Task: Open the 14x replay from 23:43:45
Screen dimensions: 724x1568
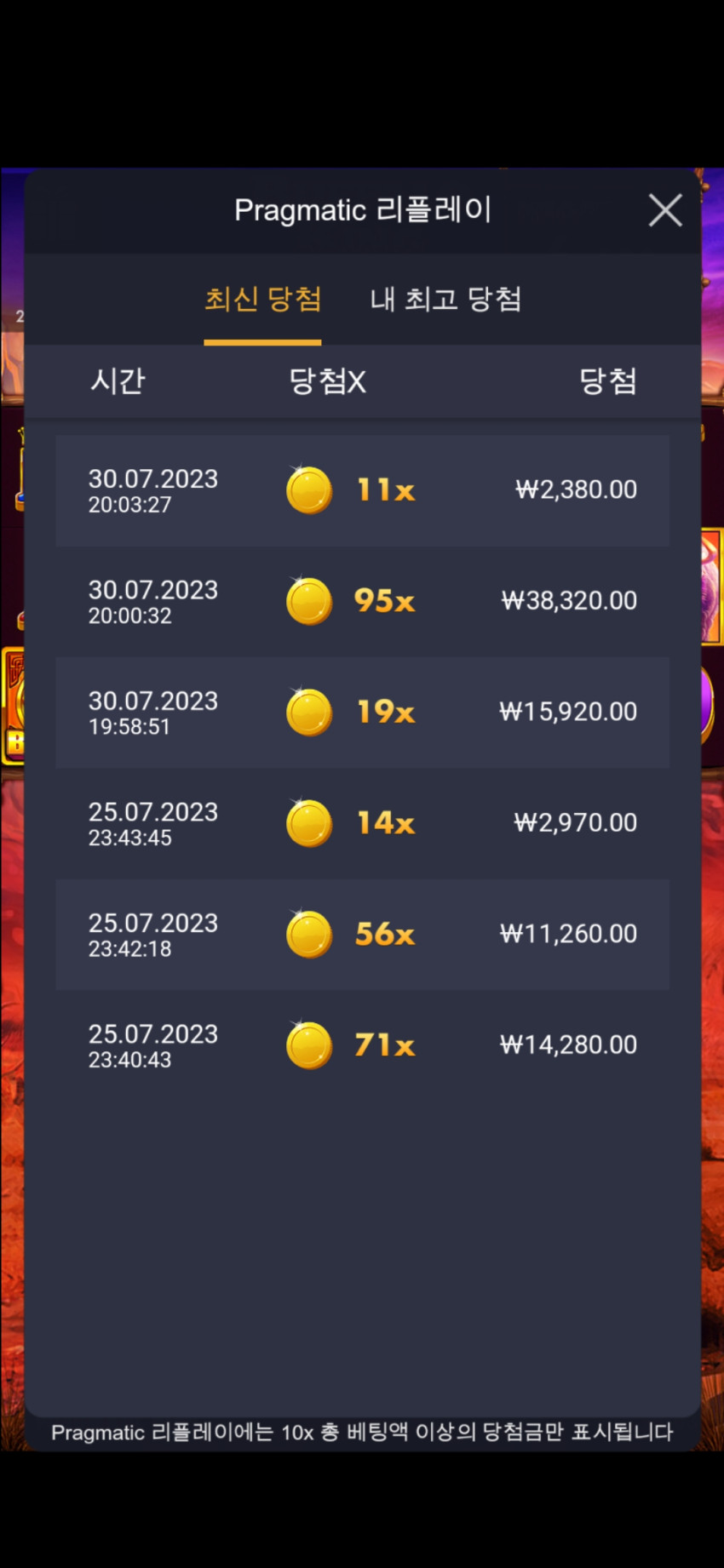Action: pos(362,823)
